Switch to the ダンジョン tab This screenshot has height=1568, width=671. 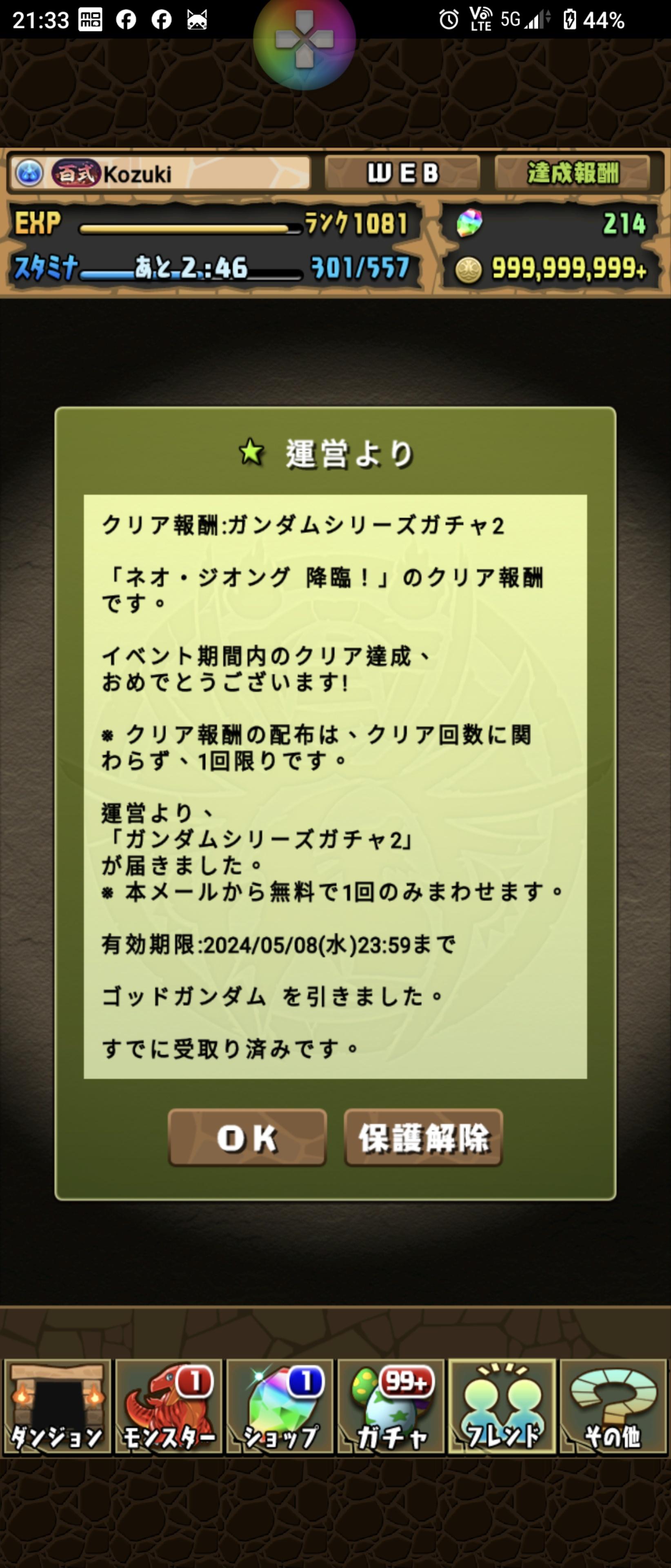point(57,1407)
